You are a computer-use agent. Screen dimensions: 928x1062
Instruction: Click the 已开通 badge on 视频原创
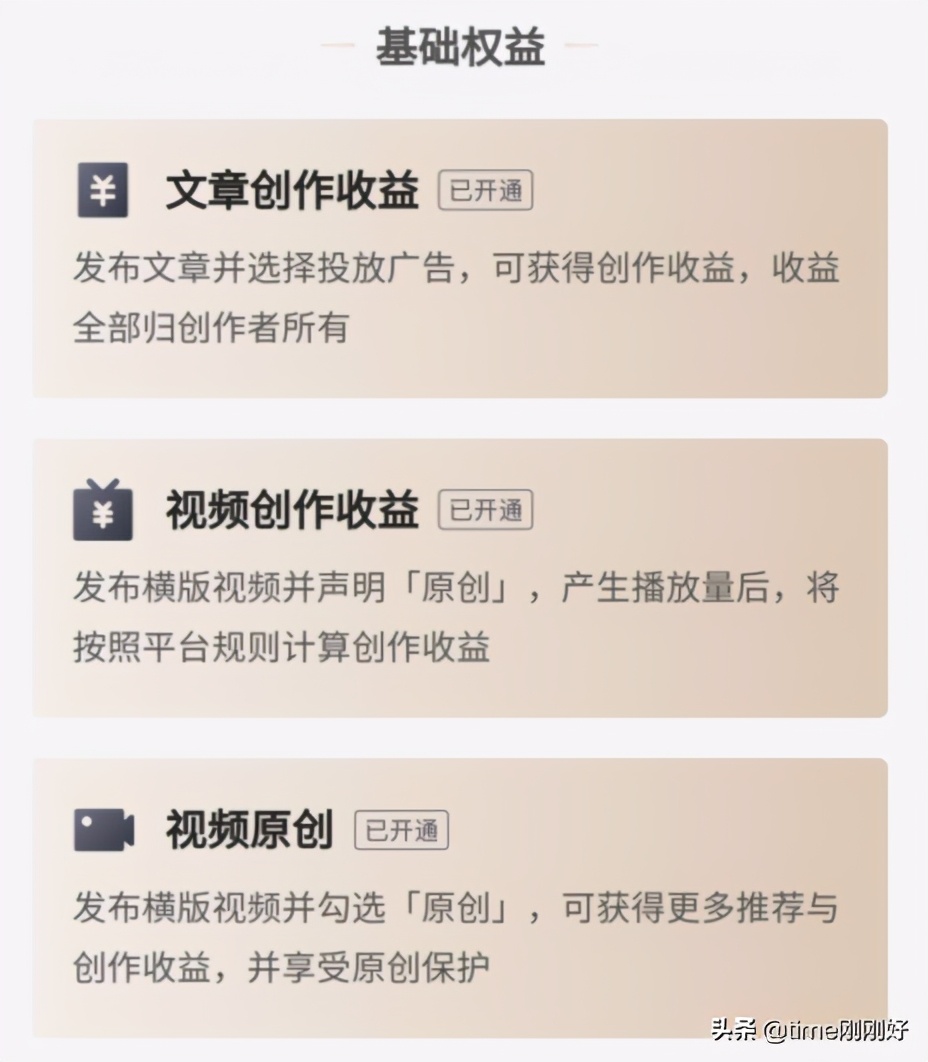(400, 828)
